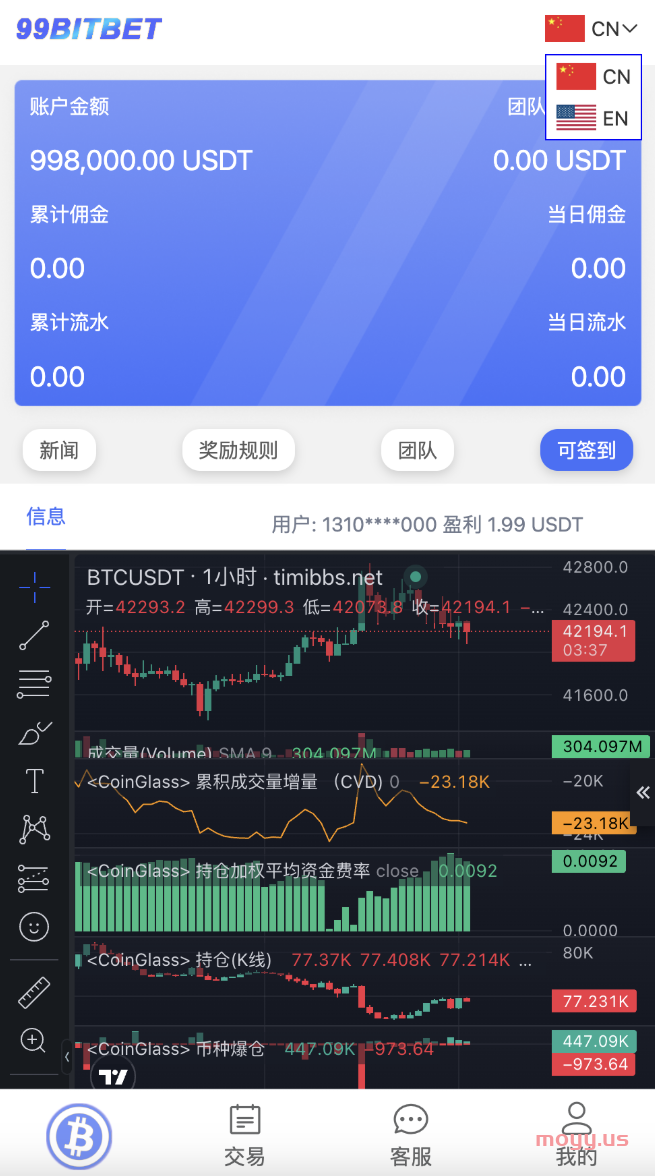This screenshot has height=1176, width=655.
Task: Open 奖励规则 reward rules
Action: [239, 450]
